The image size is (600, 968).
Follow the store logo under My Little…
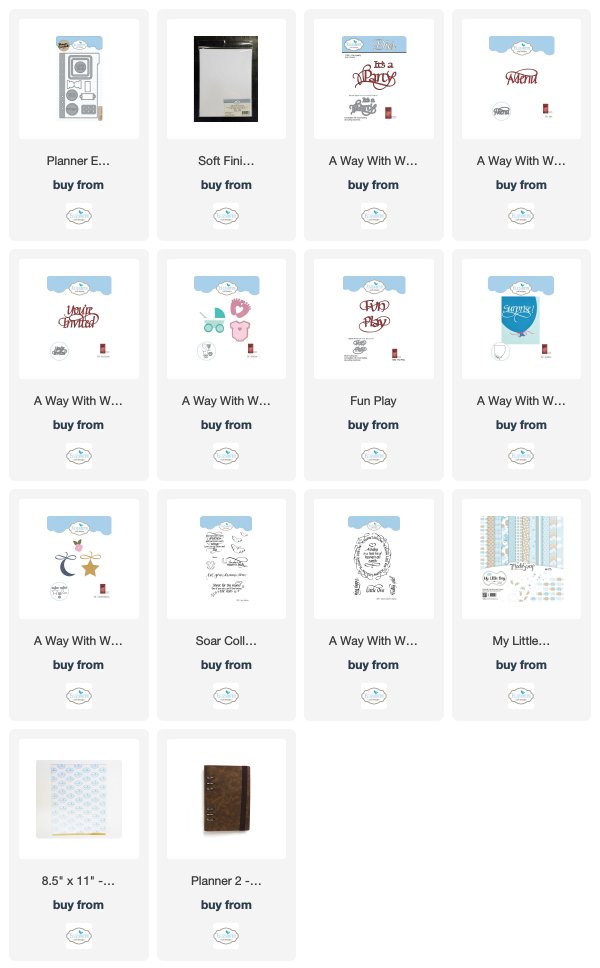[x=520, y=696]
